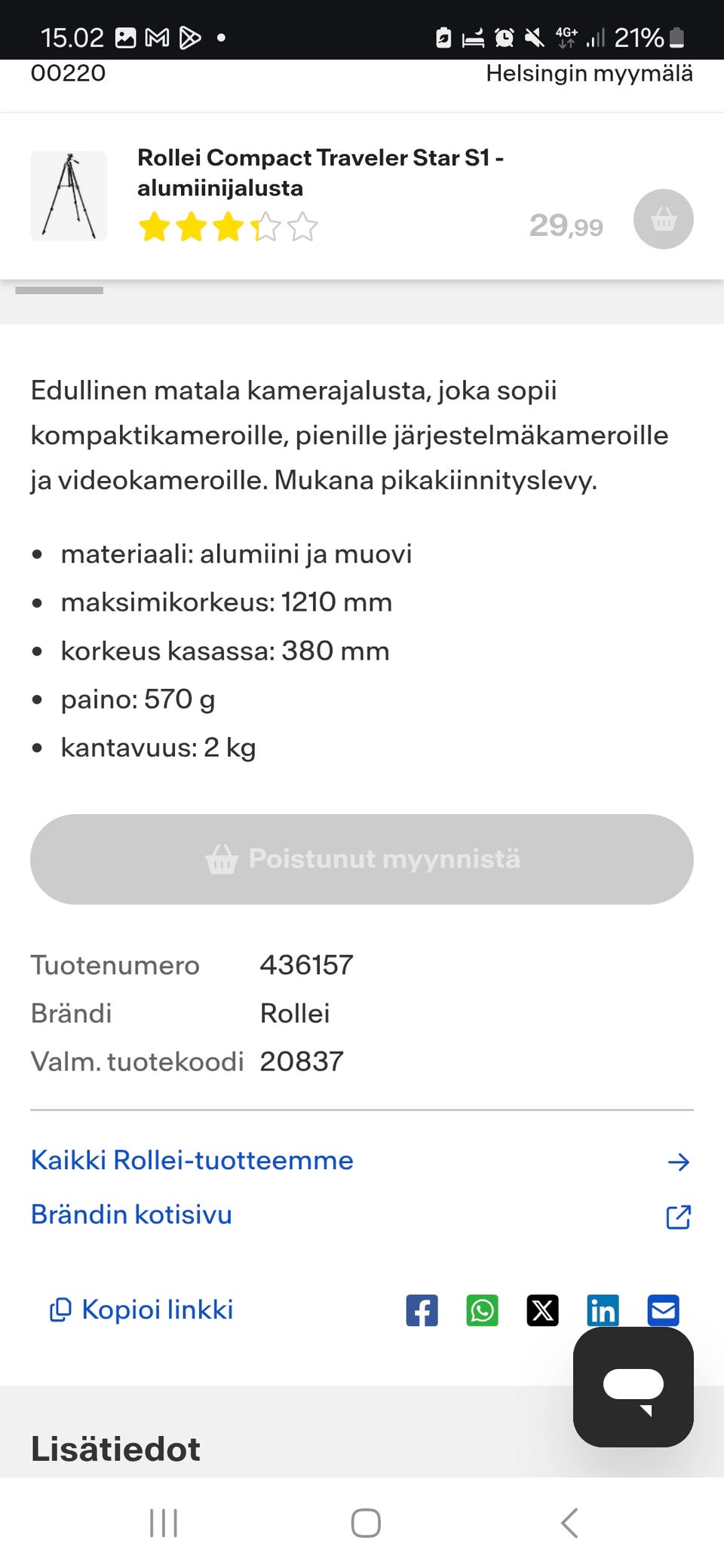Viewport: 724px width, 1568px height.
Task: Click the Poistunut myynnistä button
Action: click(361, 859)
